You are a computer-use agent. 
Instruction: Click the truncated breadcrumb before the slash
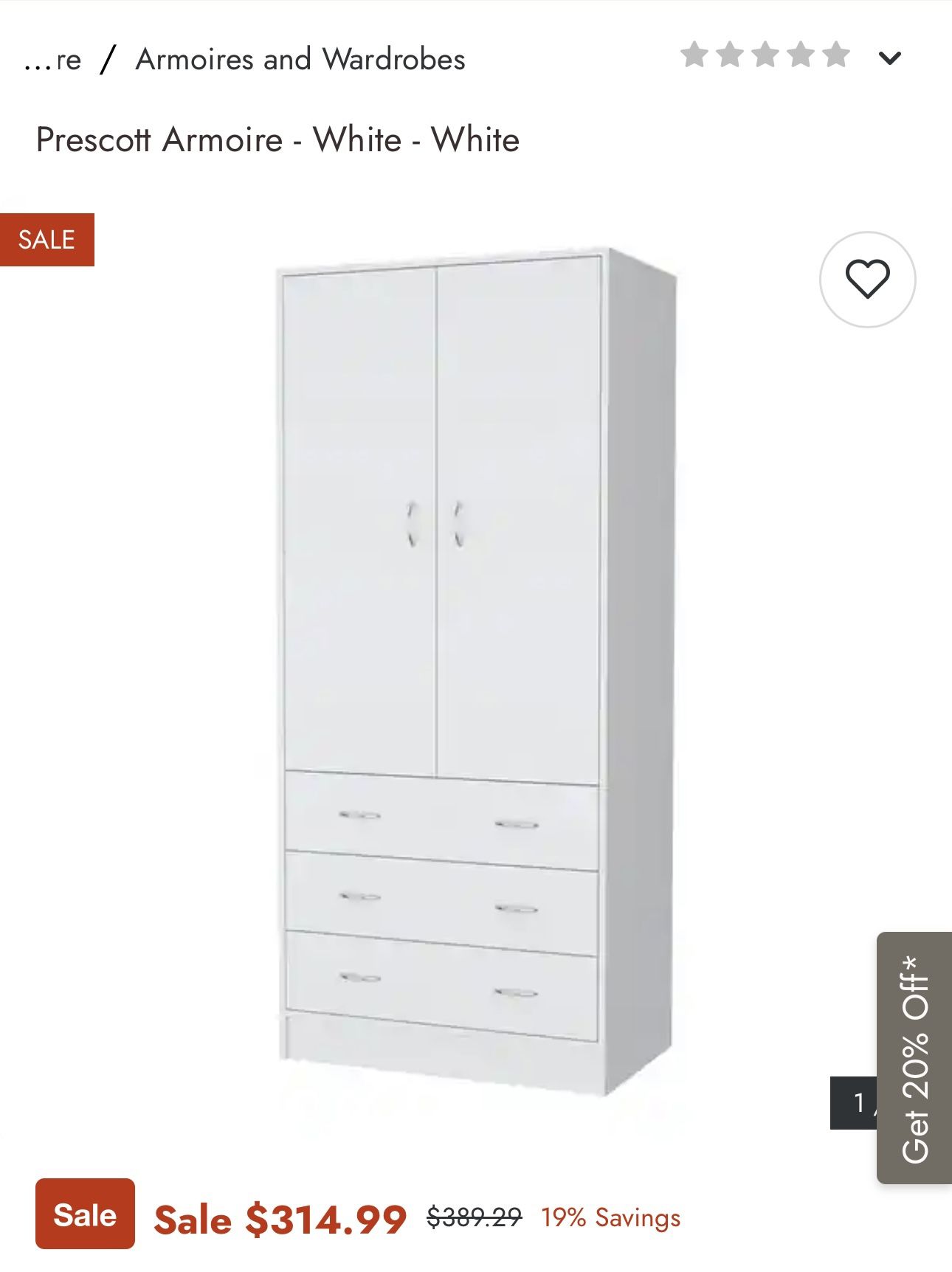click(x=53, y=60)
